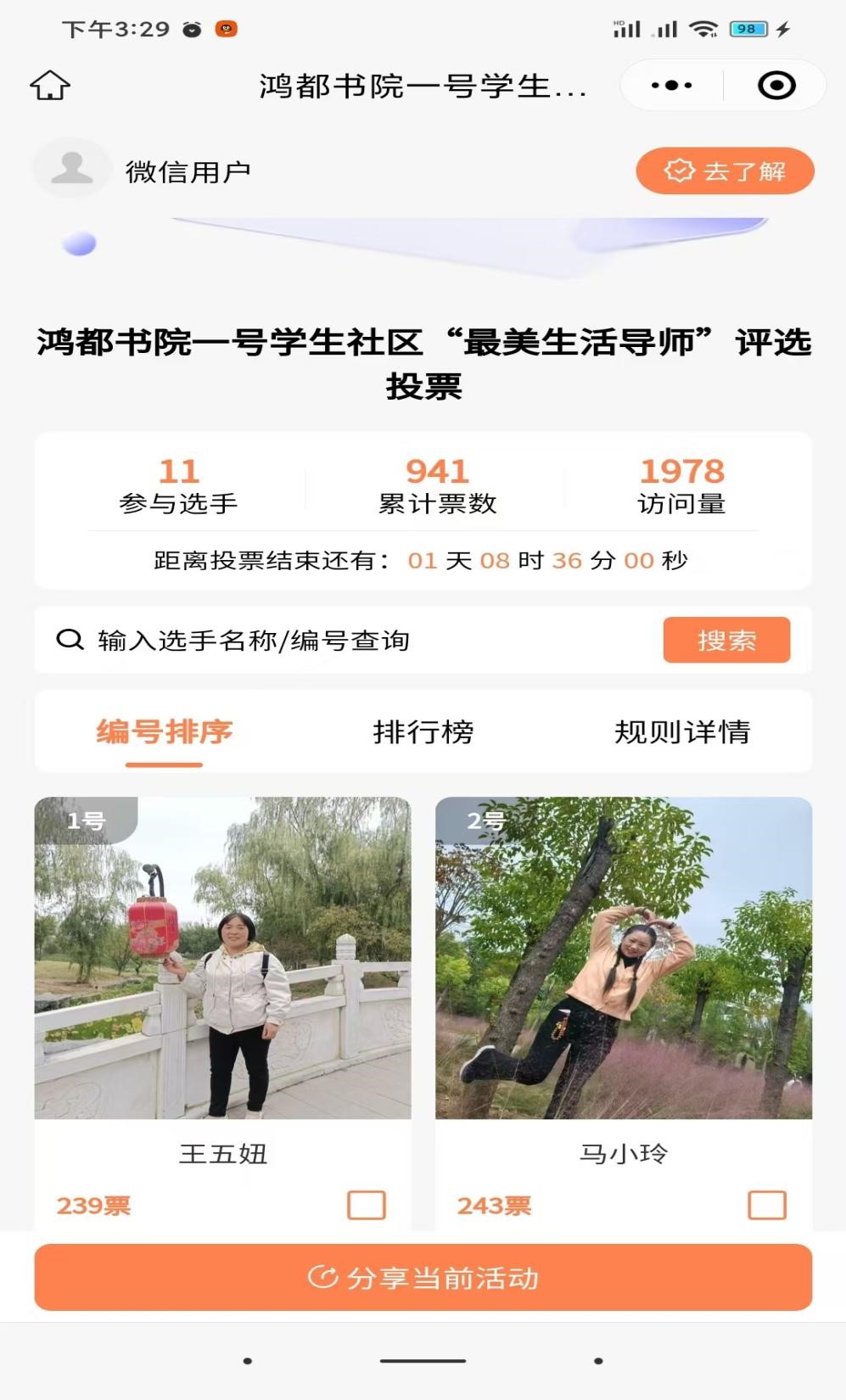Close the mini program with the circle icon
The height and width of the screenshot is (1400, 846).
tap(776, 85)
